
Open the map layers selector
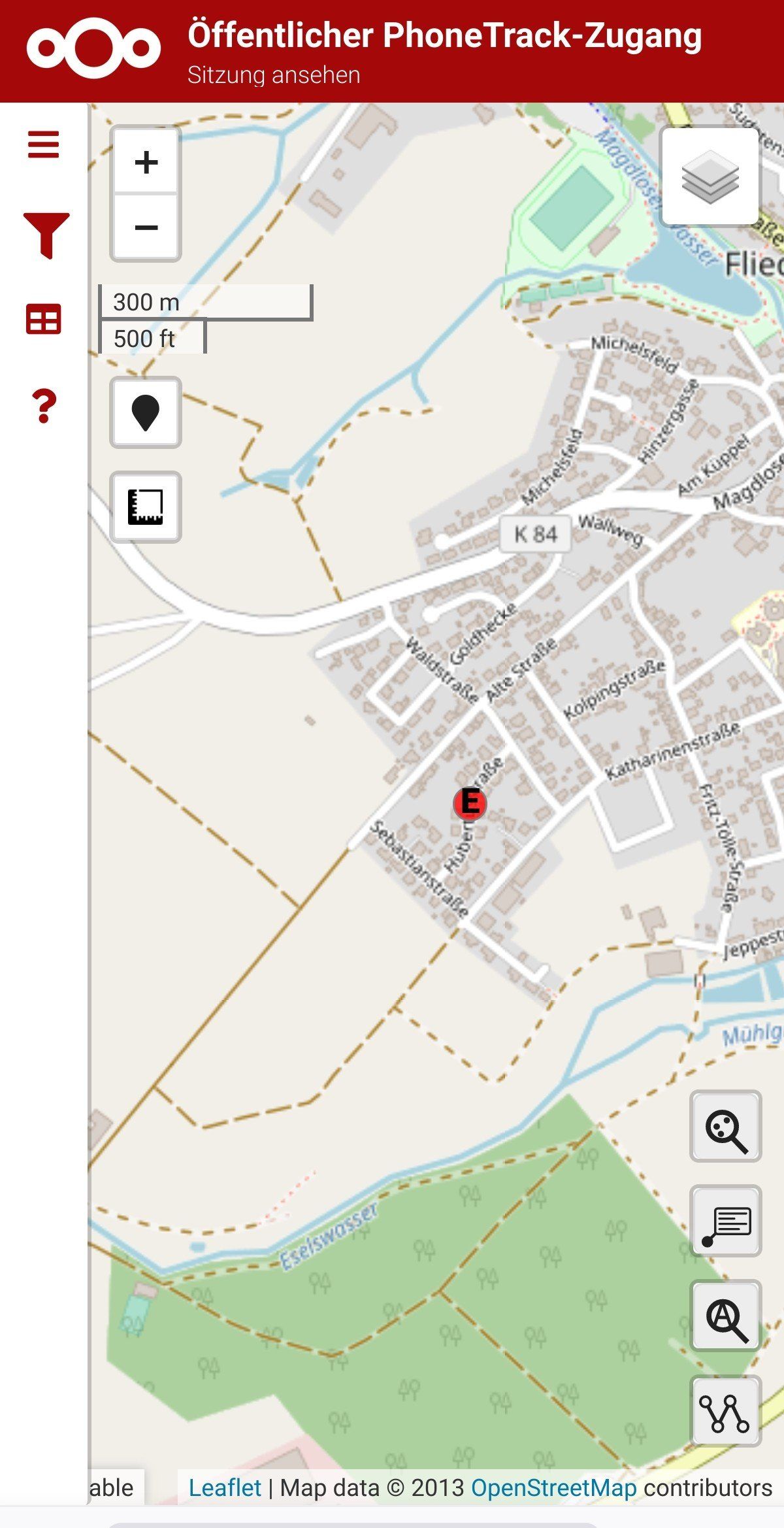point(710,176)
